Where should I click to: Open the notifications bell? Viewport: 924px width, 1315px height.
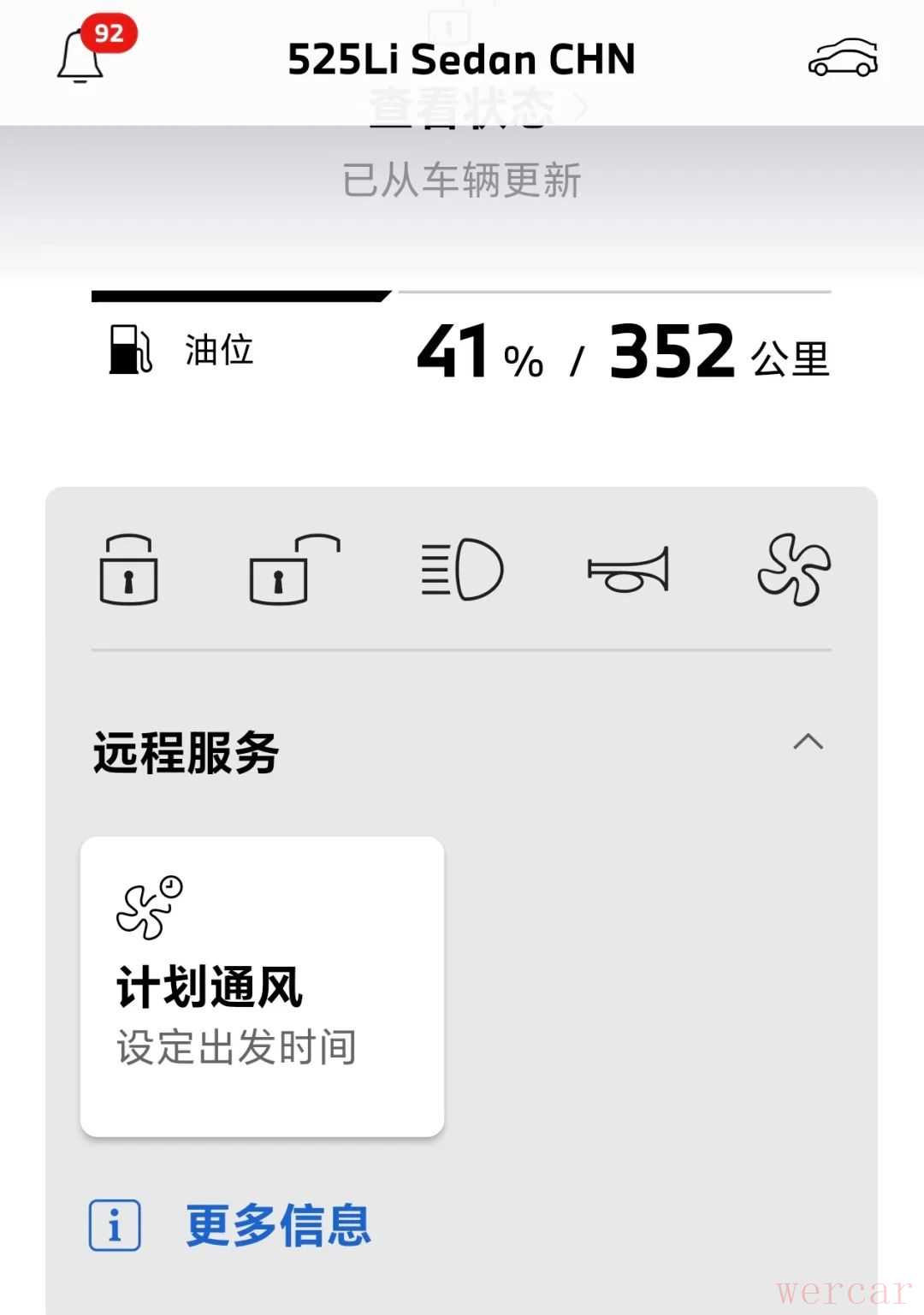[x=82, y=56]
